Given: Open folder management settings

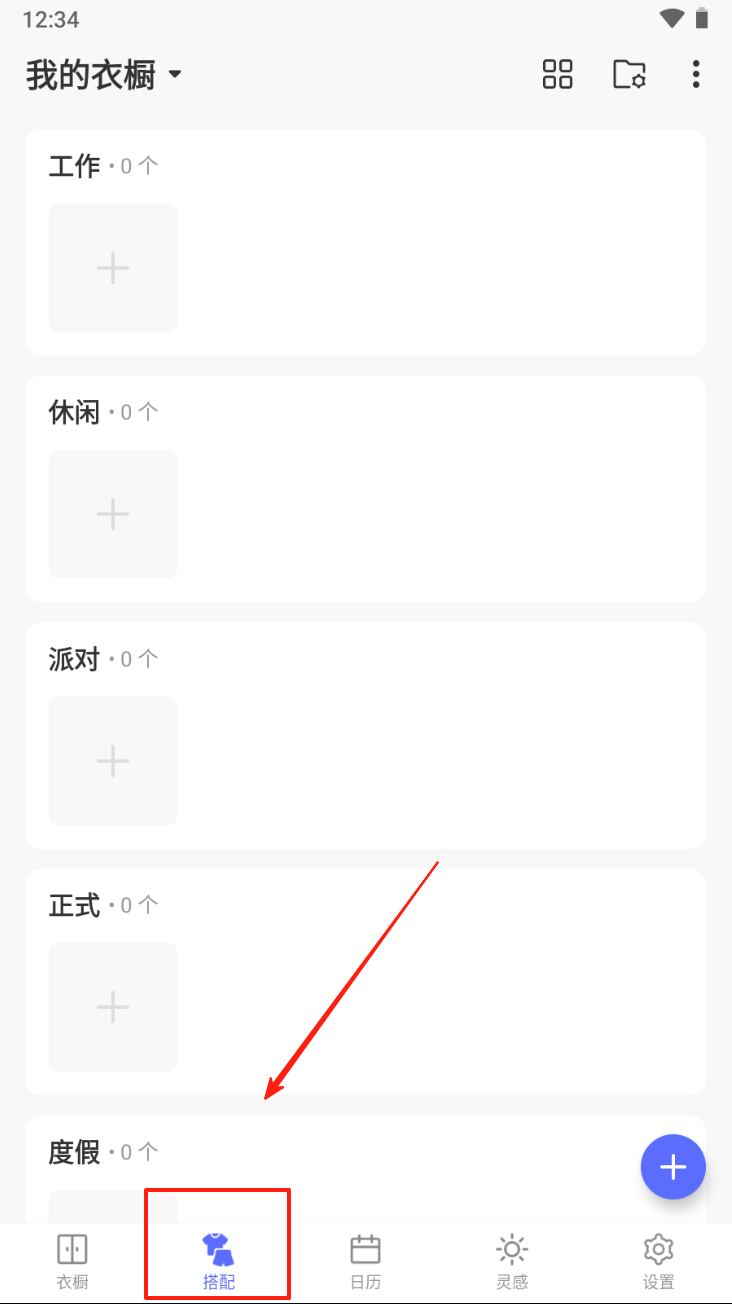Looking at the screenshot, I should 629,74.
